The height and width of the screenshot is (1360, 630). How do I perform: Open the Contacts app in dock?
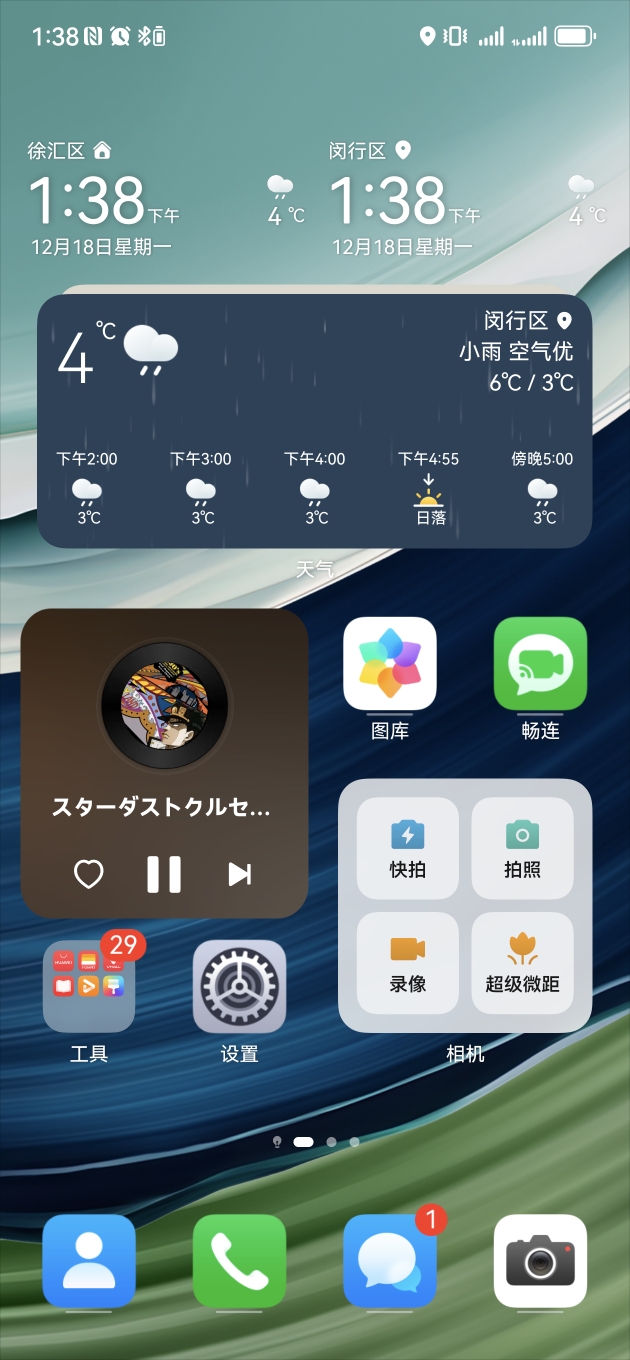[89, 1261]
